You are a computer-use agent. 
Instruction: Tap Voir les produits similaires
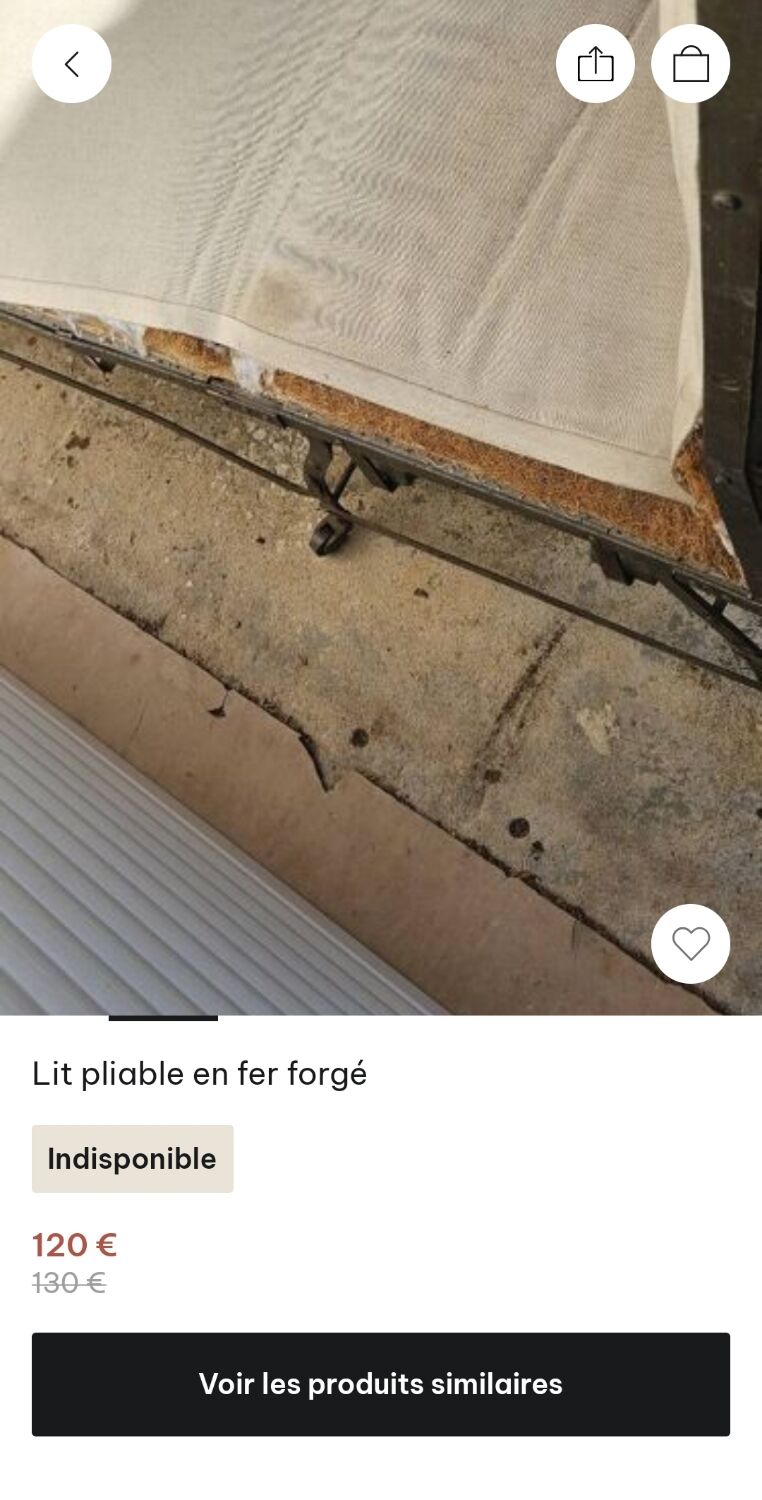[381, 1384]
